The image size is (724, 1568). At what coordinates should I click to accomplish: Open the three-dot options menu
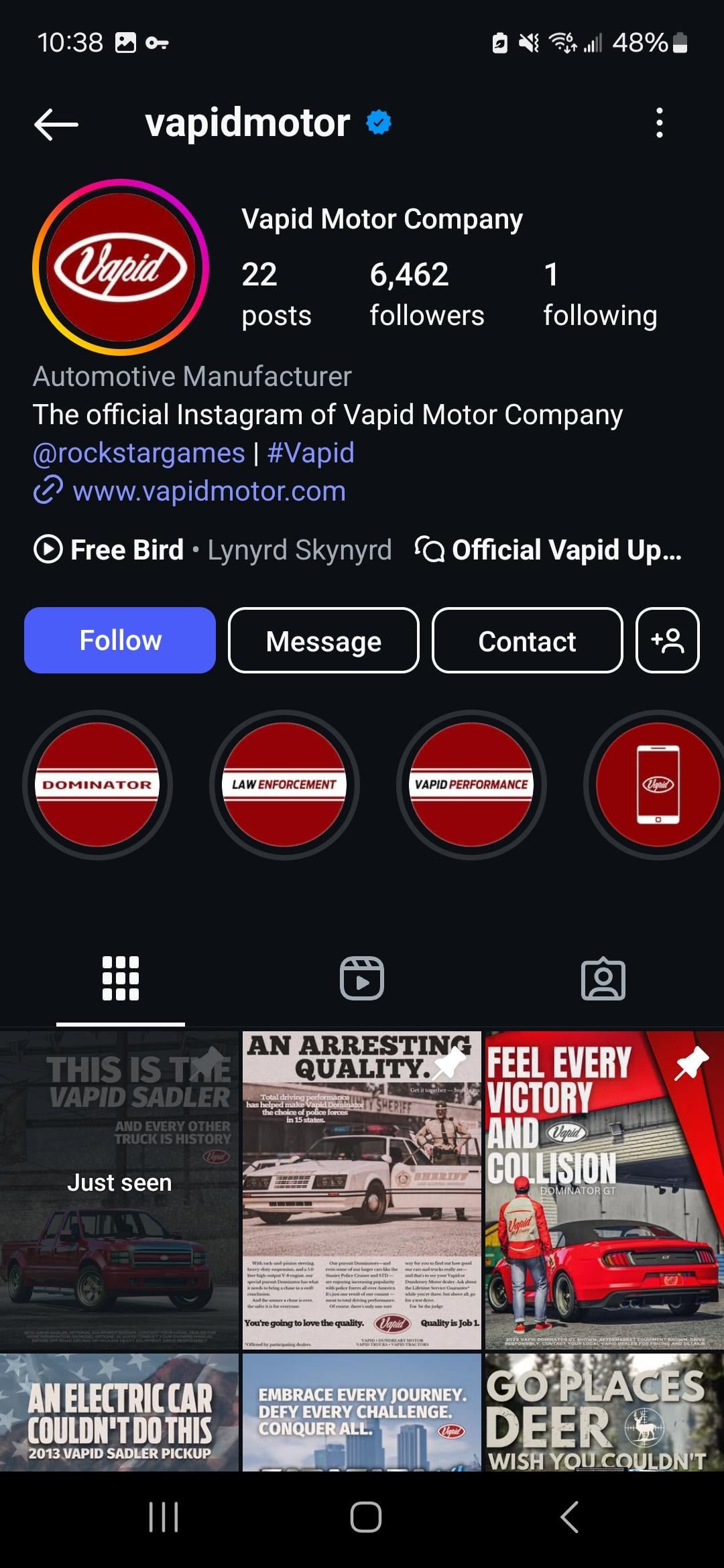[x=660, y=123]
